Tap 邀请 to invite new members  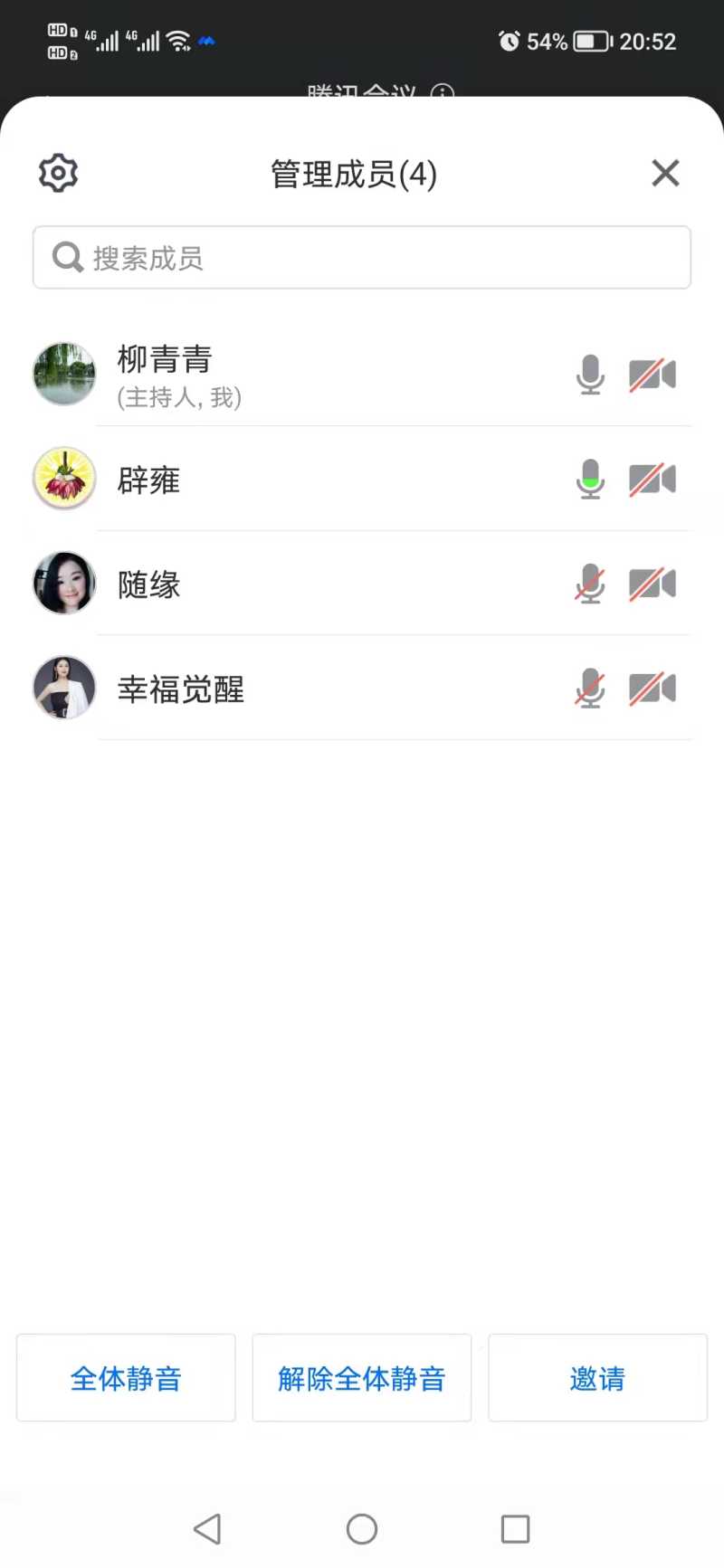pyautogui.click(x=597, y=1378)
